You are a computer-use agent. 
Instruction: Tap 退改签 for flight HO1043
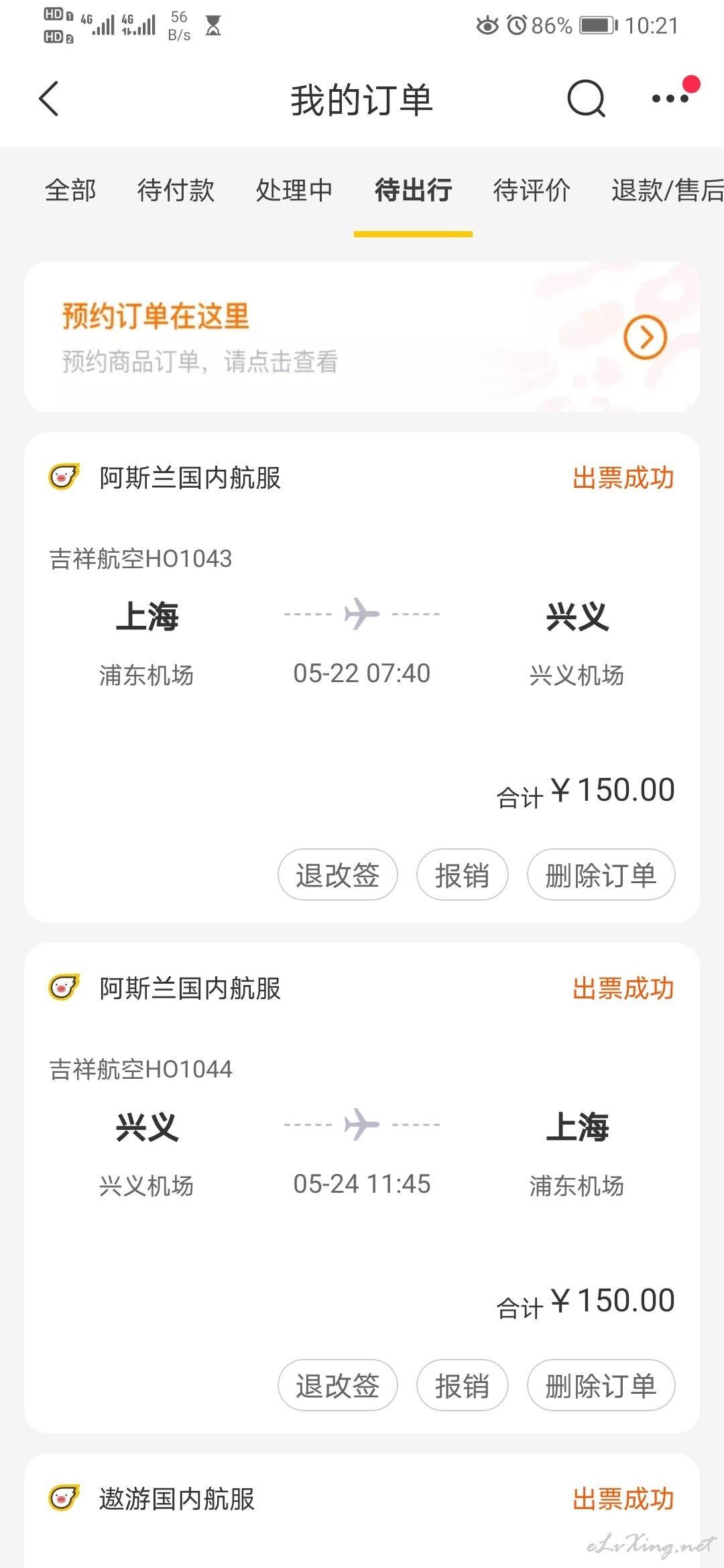click(338, 874)
